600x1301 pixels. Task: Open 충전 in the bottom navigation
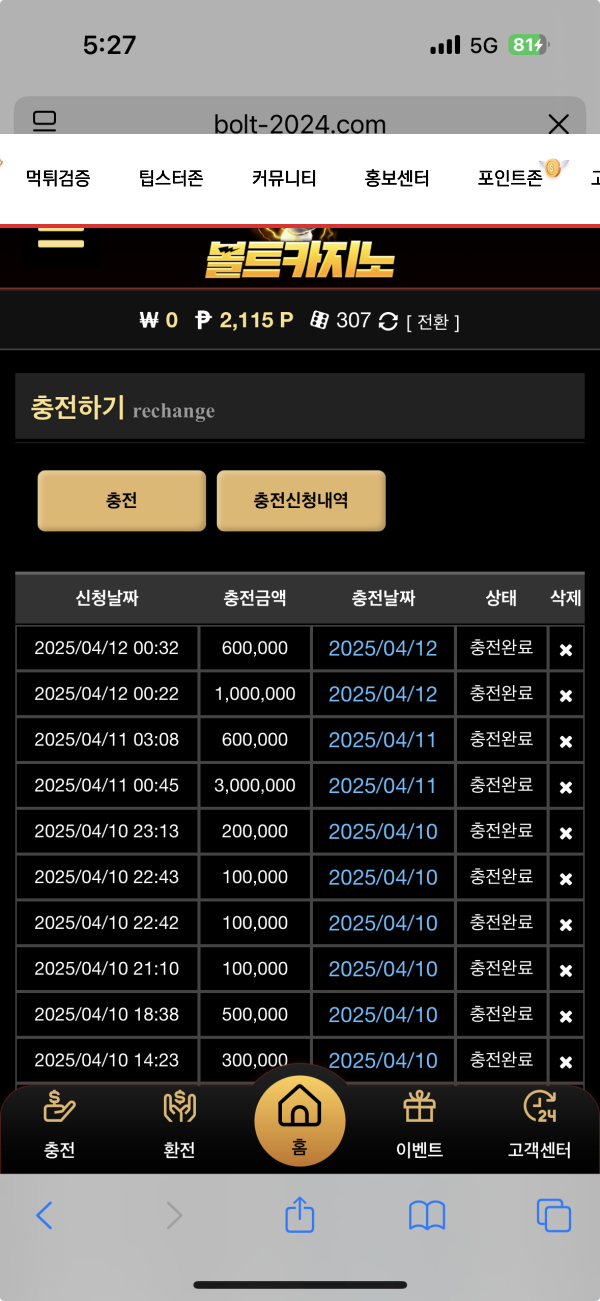tap(59, 1125)
